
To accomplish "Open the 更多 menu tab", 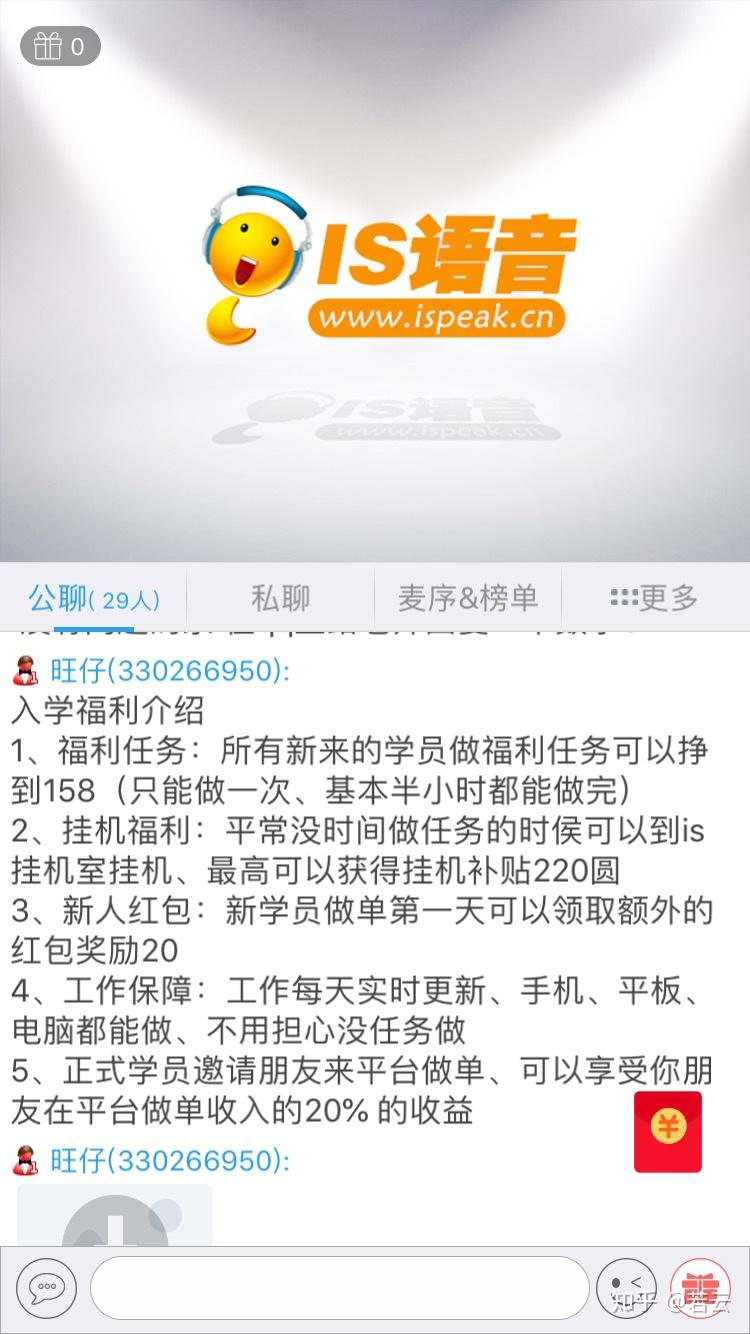I will coord(654,599).
